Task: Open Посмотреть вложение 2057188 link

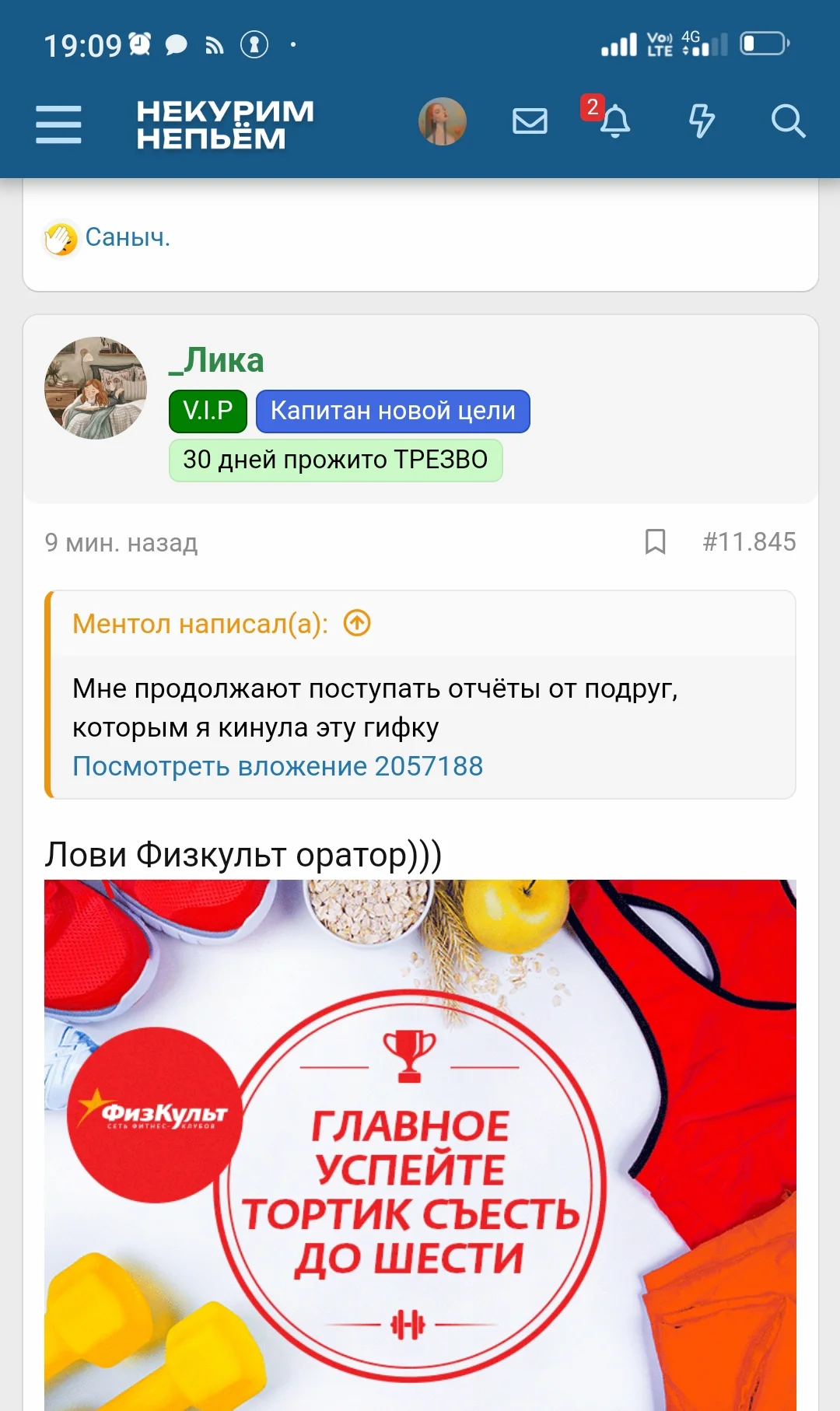Action: pyautogui.click(x=277, y=765)
